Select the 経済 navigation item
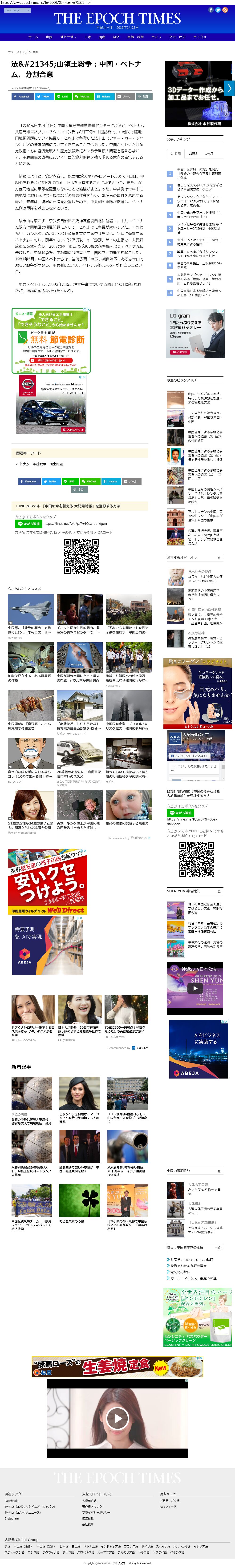The image size is (235, 1568). click(x=116, y=37)
